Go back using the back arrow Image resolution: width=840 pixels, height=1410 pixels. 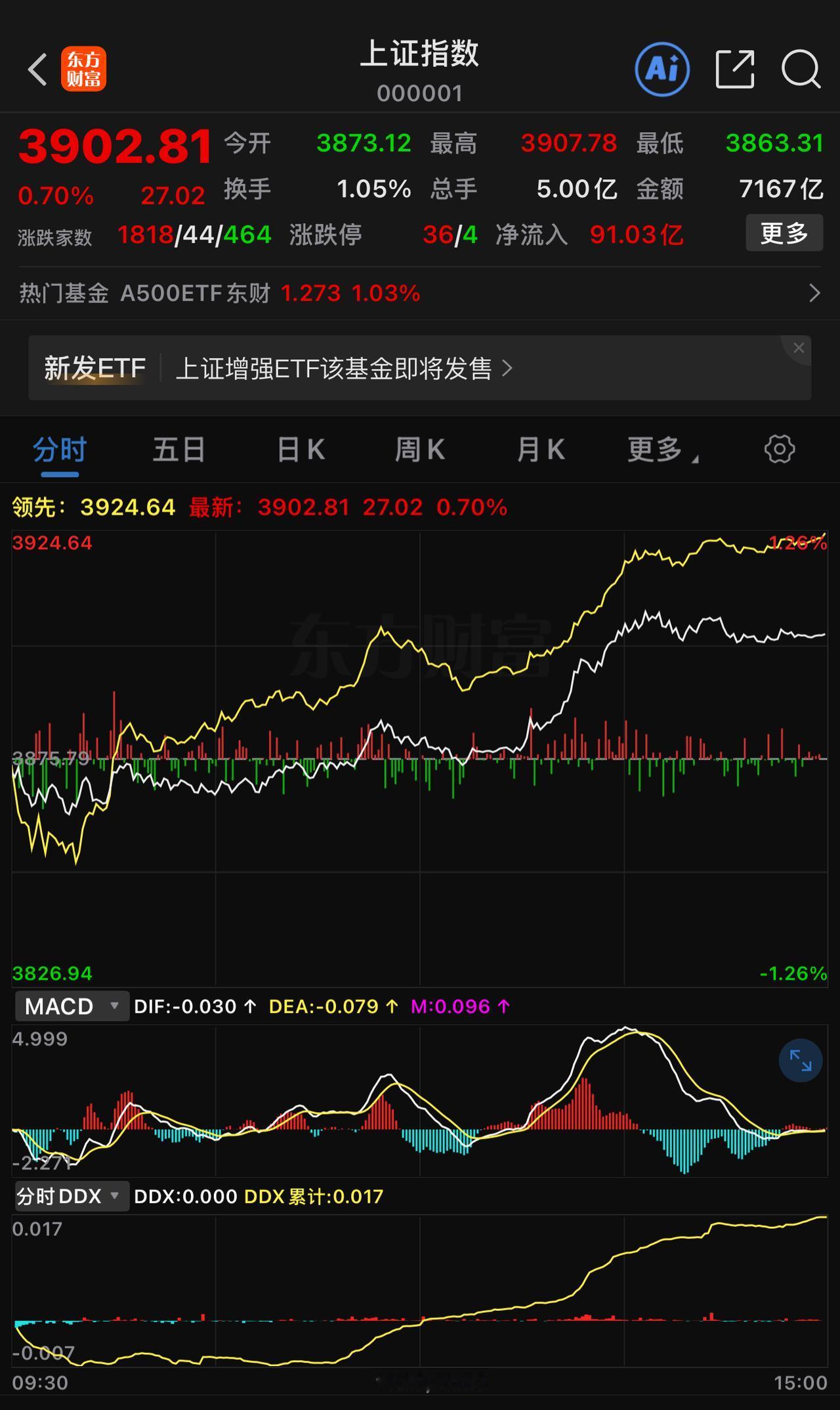(36, 68)
